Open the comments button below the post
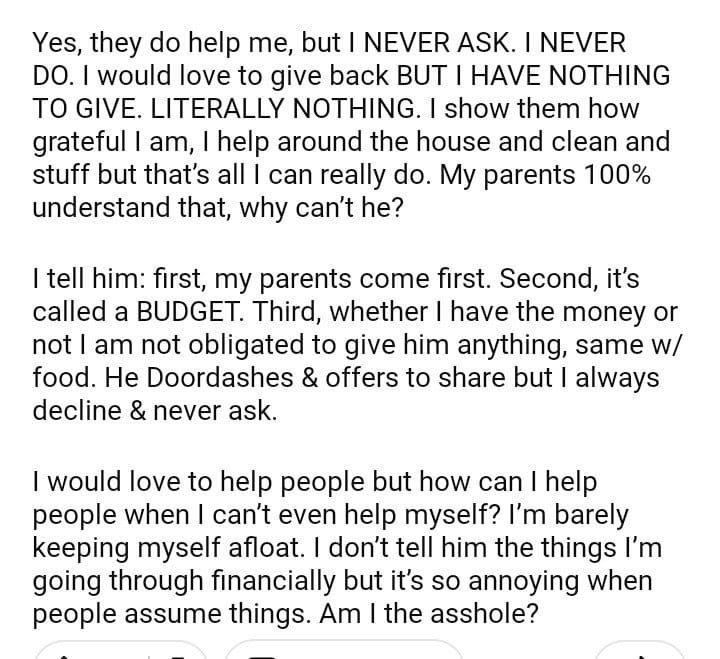 pyautogui.click(x=343, y=651)
